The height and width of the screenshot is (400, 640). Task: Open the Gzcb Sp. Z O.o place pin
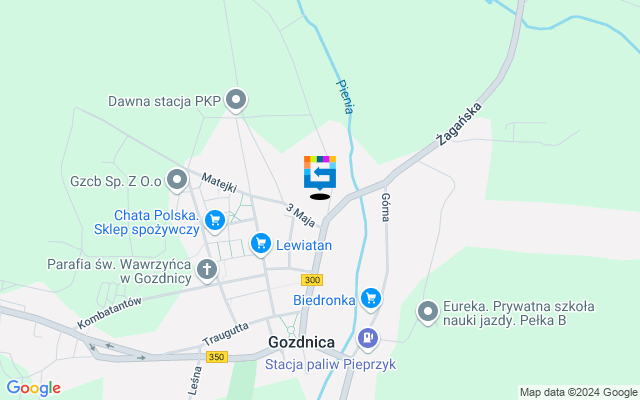[177, 180]
